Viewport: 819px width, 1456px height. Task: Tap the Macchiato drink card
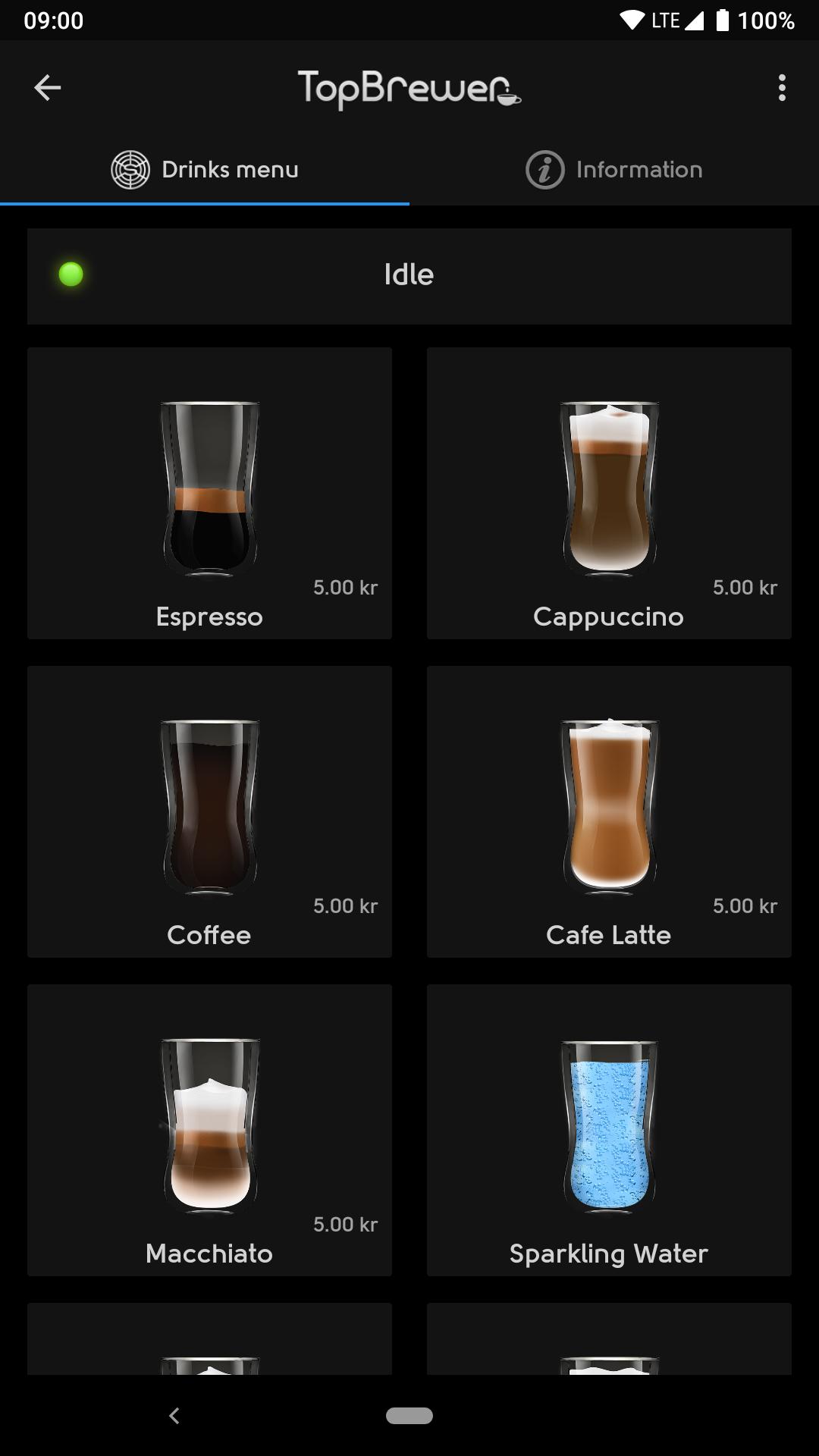(209, 1130)
